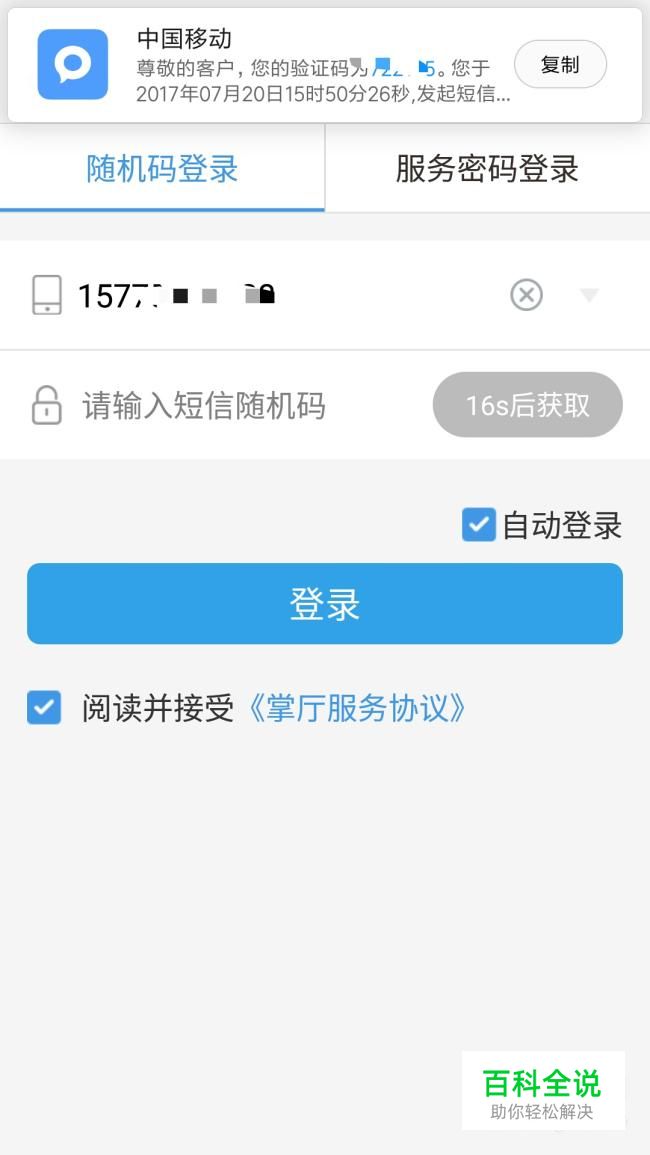Tap 复制 to copy the verification code
The height and width of the screenshot is (1155, 650).
click(x=560, y=65)
